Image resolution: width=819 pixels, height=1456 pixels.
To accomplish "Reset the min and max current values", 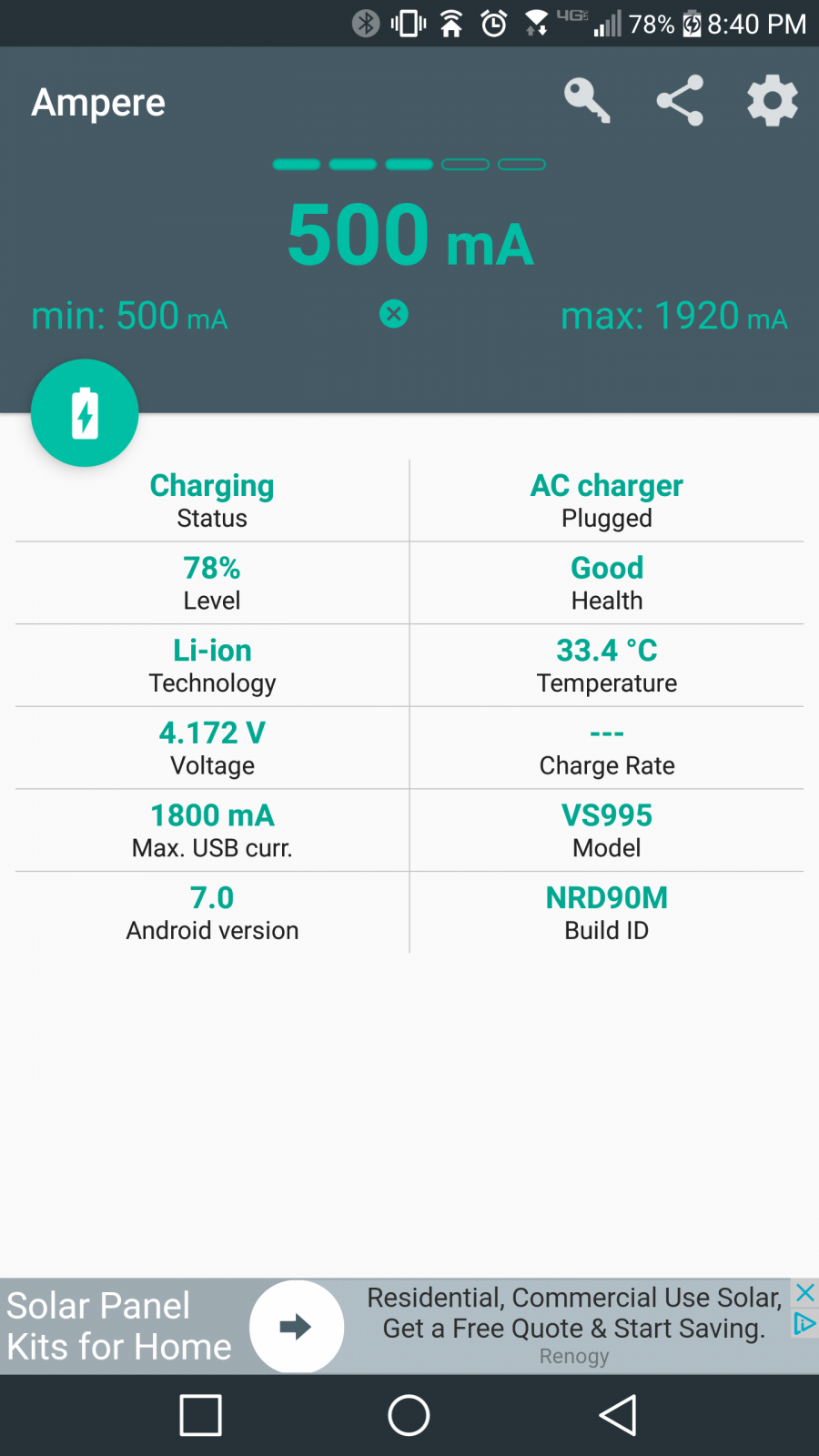I will point(394,315).
